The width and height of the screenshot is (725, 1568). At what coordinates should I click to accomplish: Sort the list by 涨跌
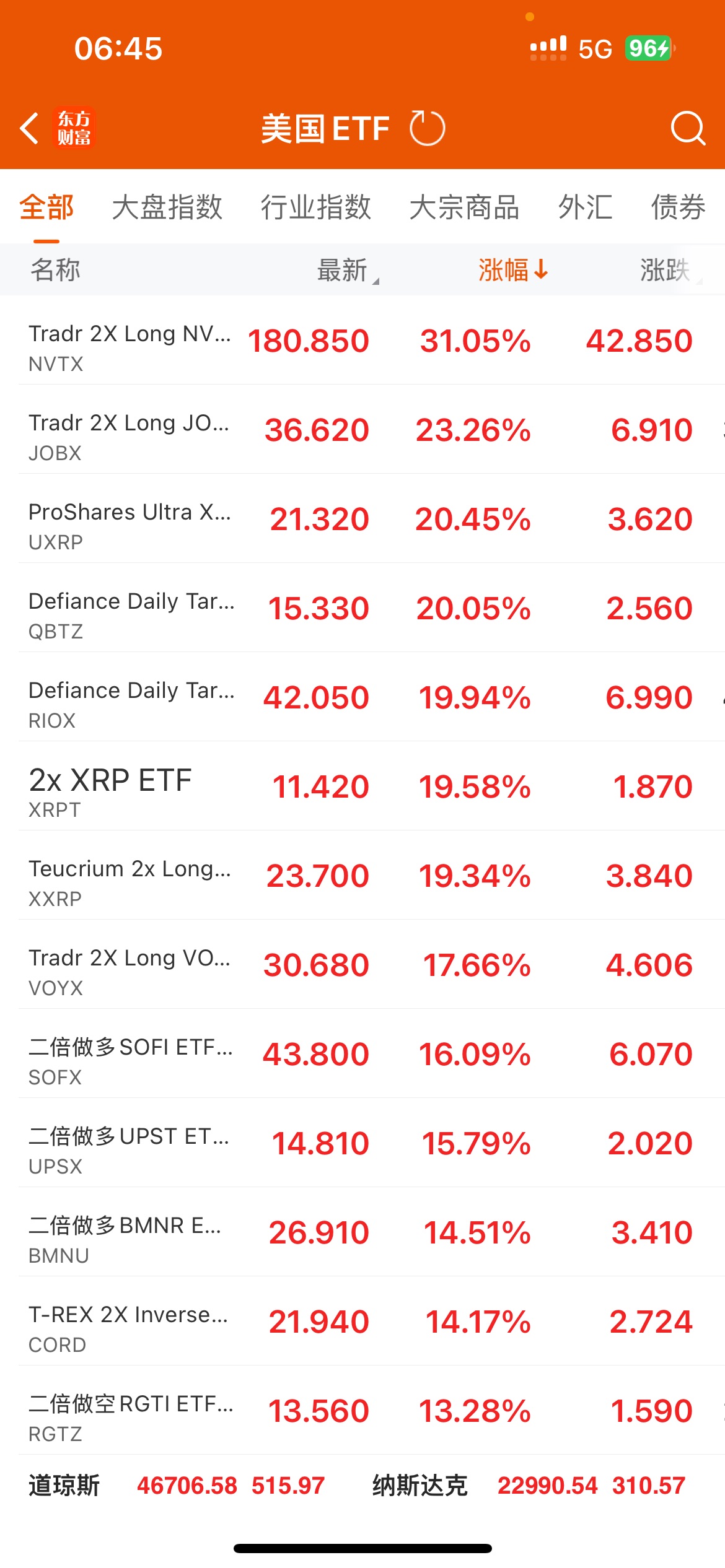[666, 270]
